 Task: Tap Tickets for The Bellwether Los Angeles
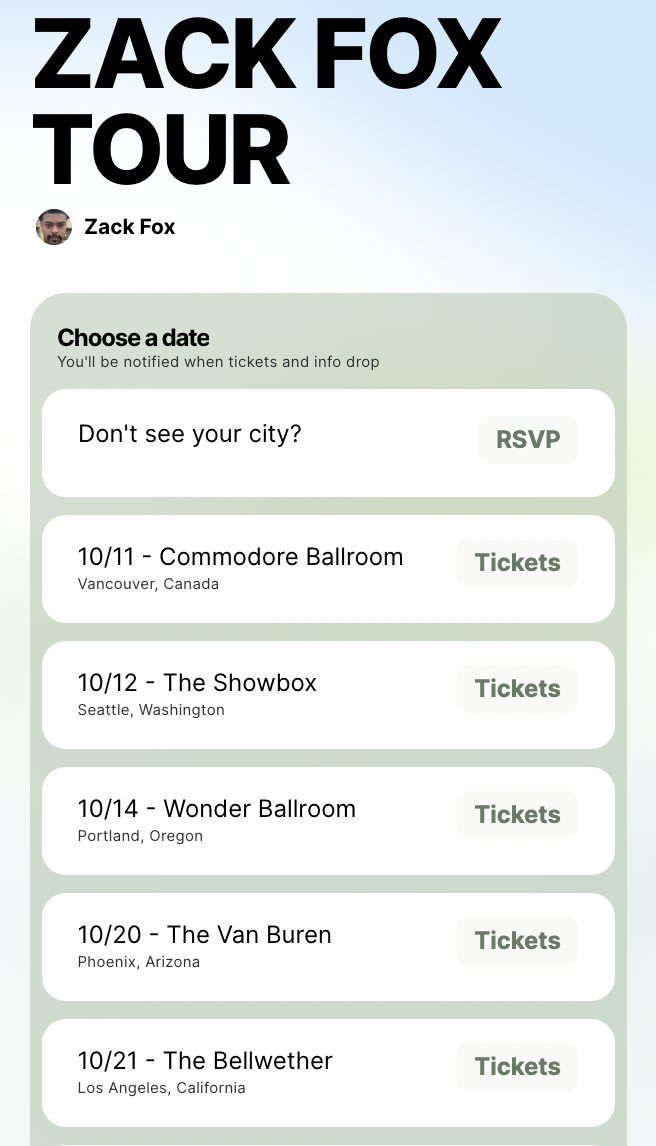517,1067
